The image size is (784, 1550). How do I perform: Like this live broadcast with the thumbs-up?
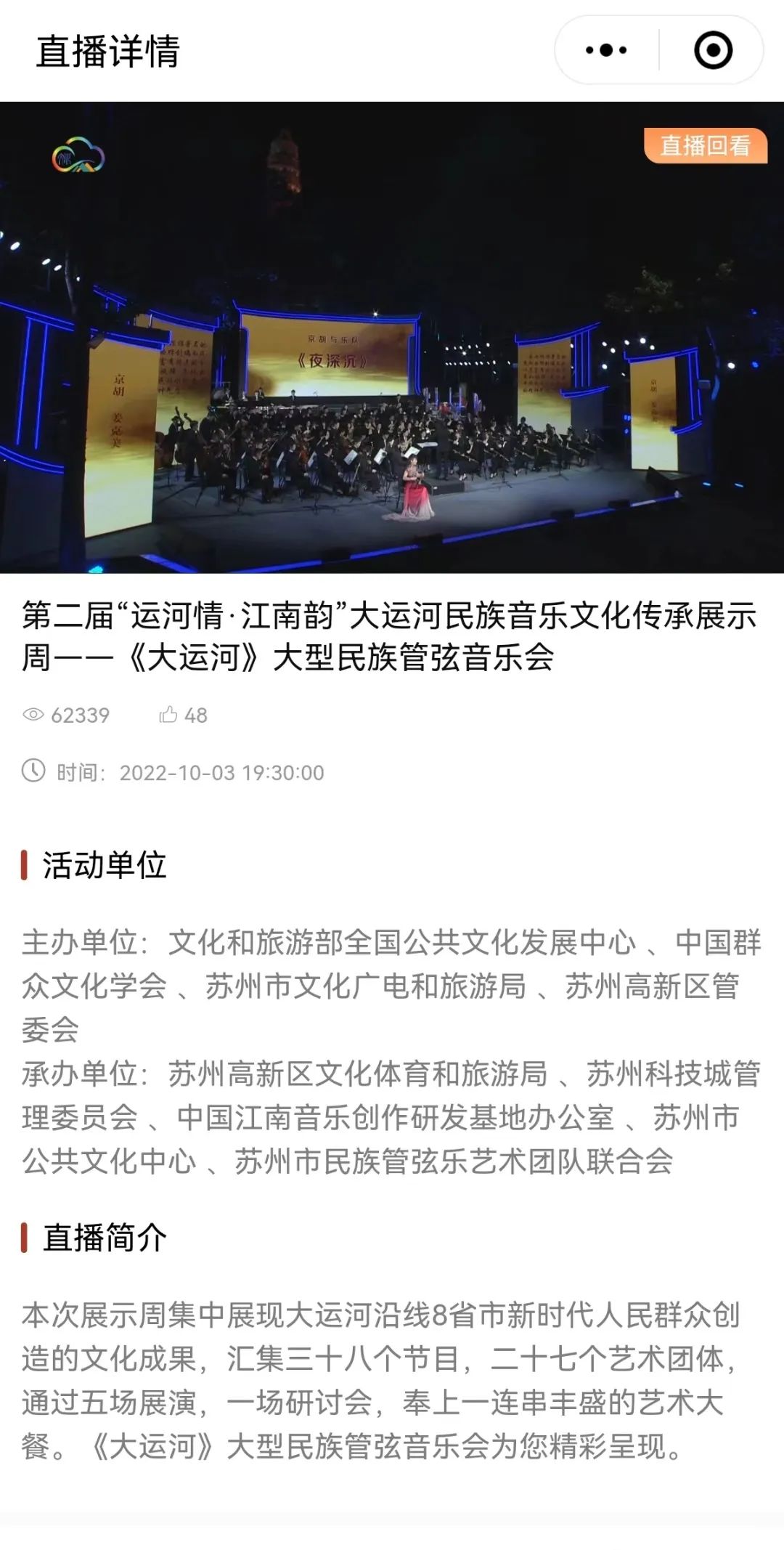[169, 715]
